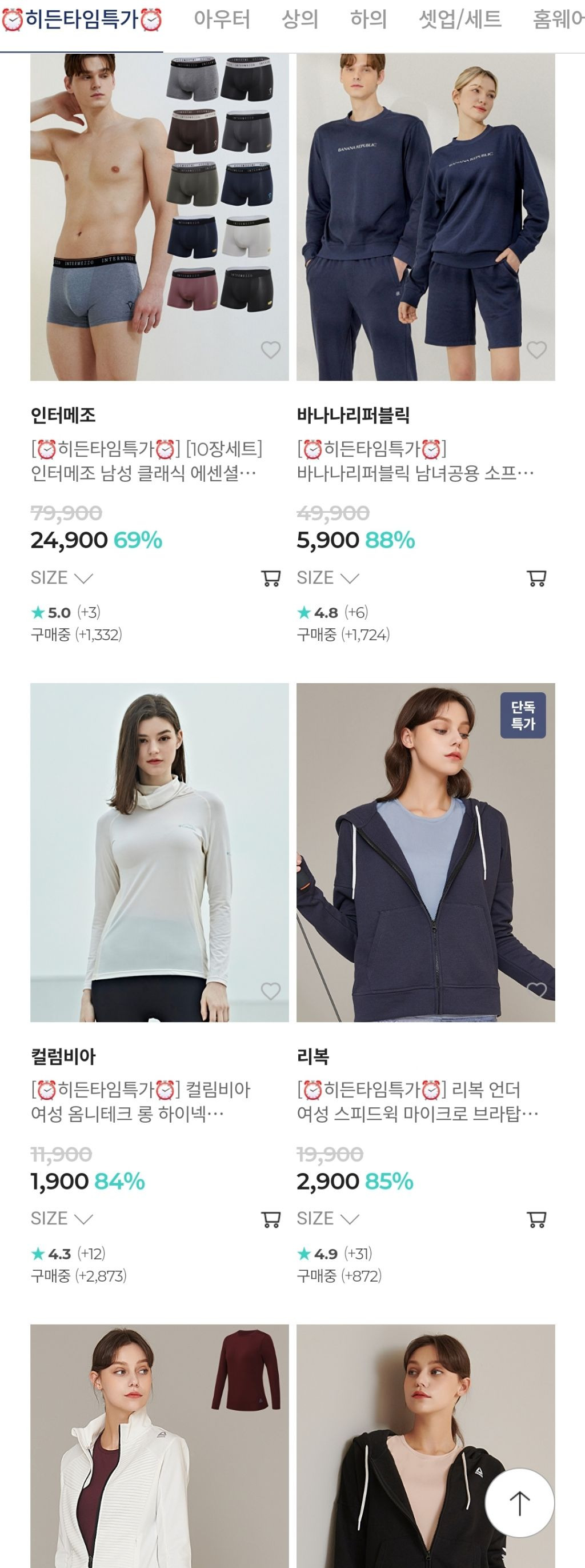Like the 인터메조 boxer set item
585x1568 pixels.
point(271,349)
